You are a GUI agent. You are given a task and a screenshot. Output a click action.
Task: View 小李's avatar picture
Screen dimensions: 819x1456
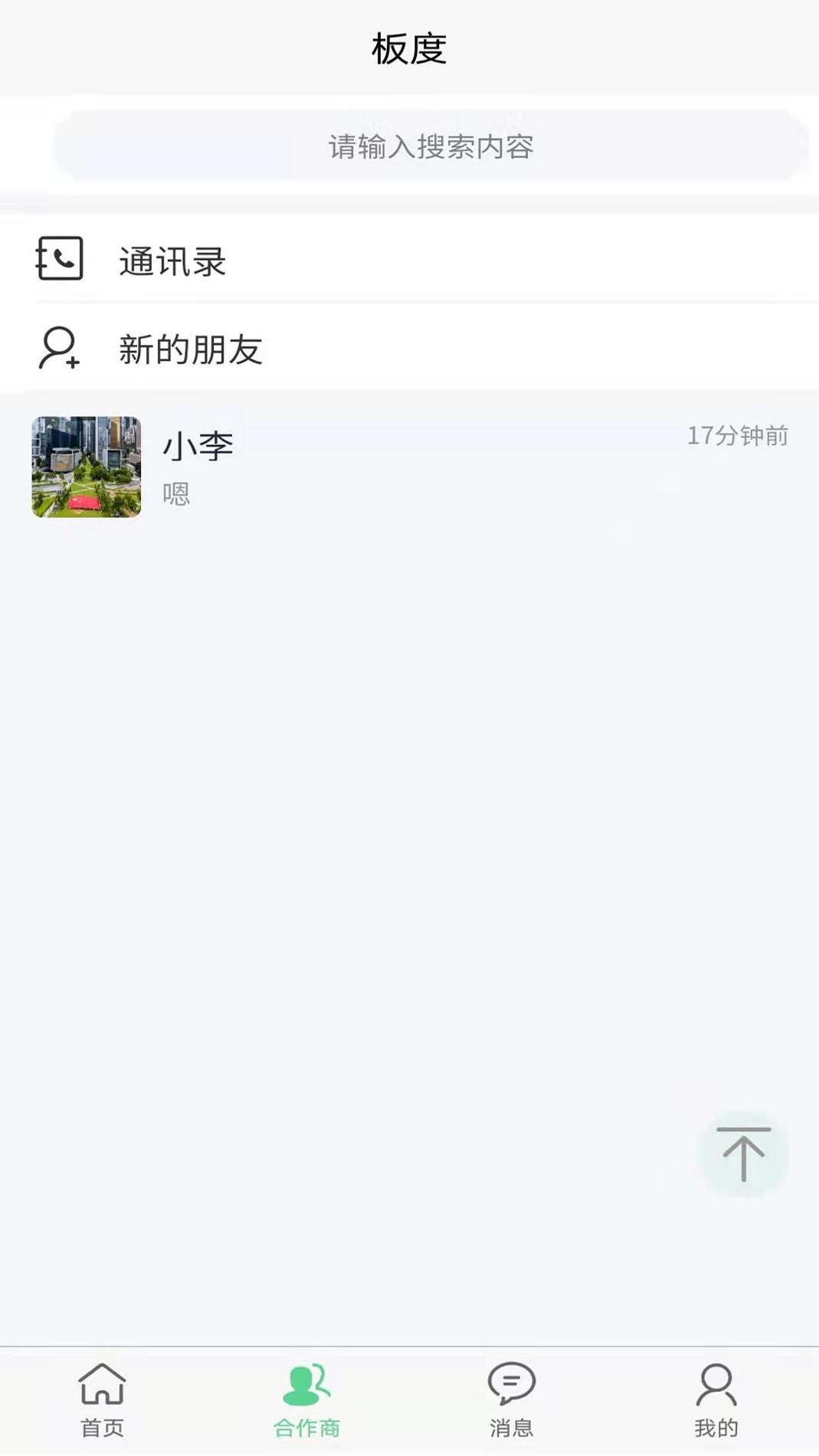point(86,467)
